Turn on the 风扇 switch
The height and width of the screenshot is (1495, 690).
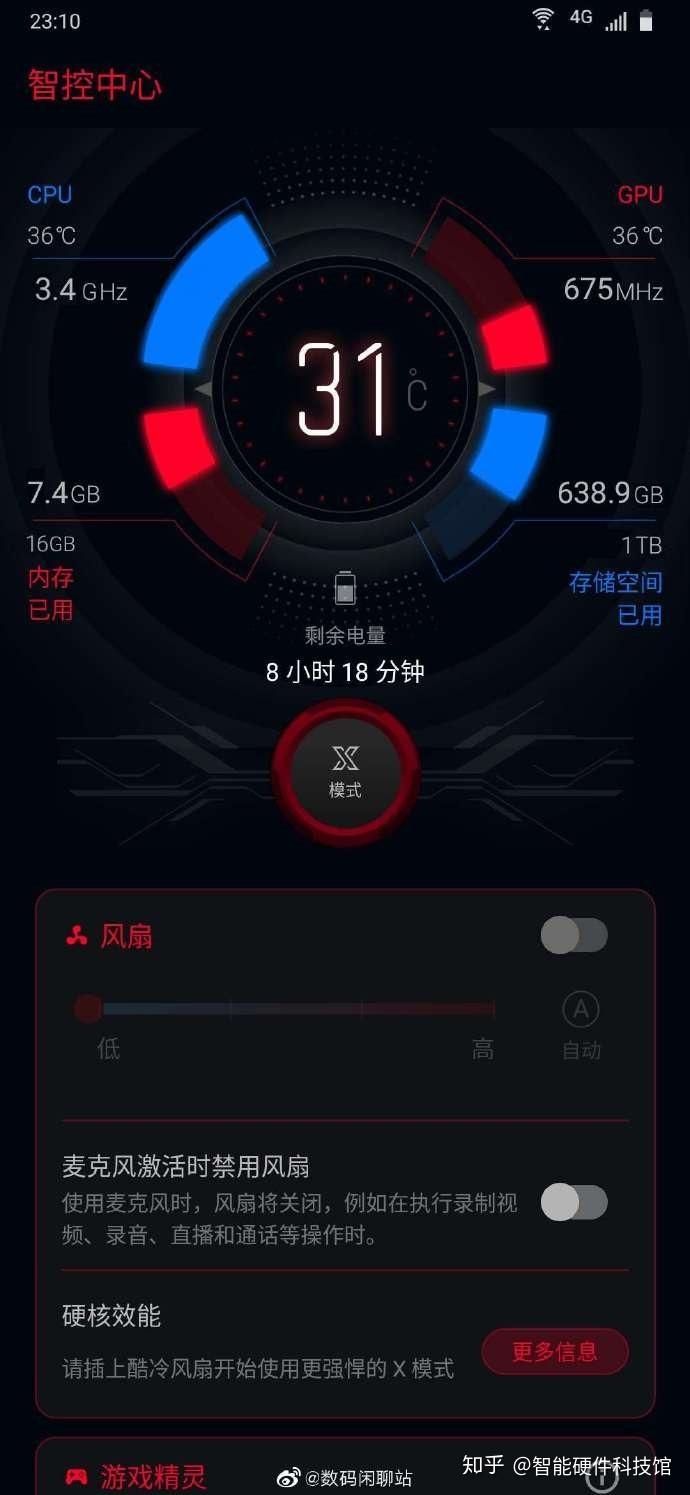pos(574,936)
